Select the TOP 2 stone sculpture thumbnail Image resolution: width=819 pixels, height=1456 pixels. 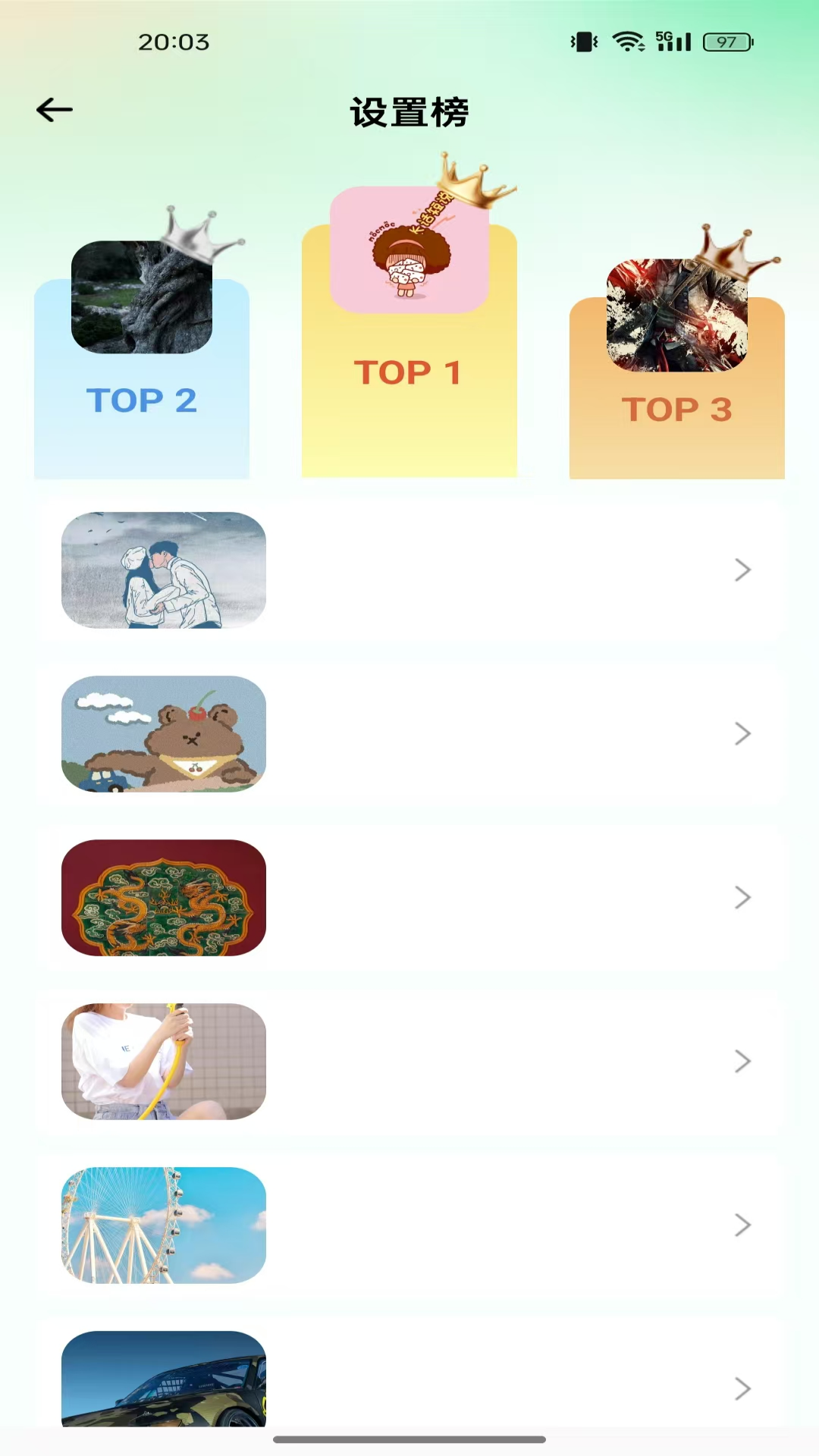(x=142, y=299)
